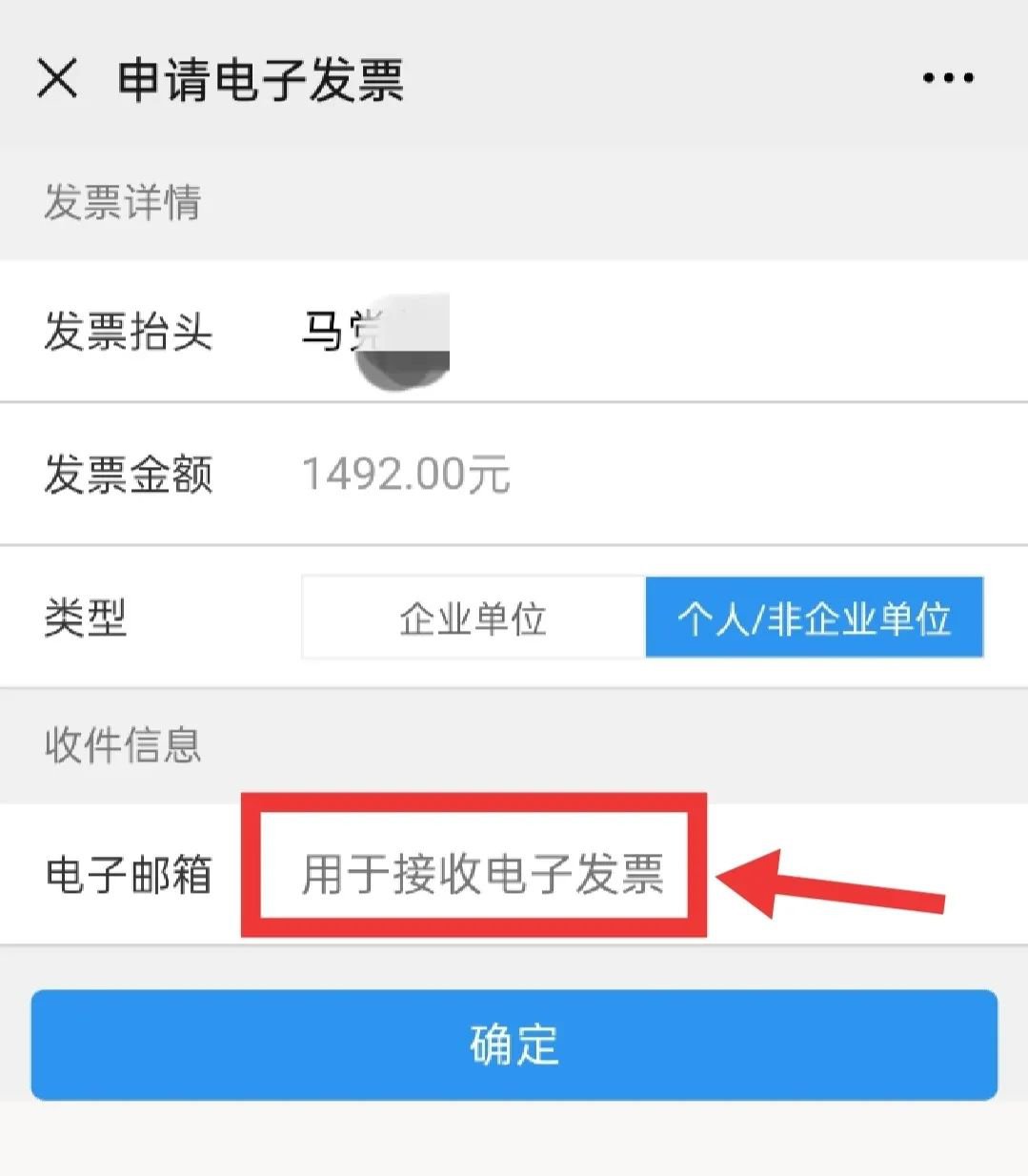Confirm with the 确定 button
1028x1176 pixels.
pyautogui.click(x=514, y=1044)
